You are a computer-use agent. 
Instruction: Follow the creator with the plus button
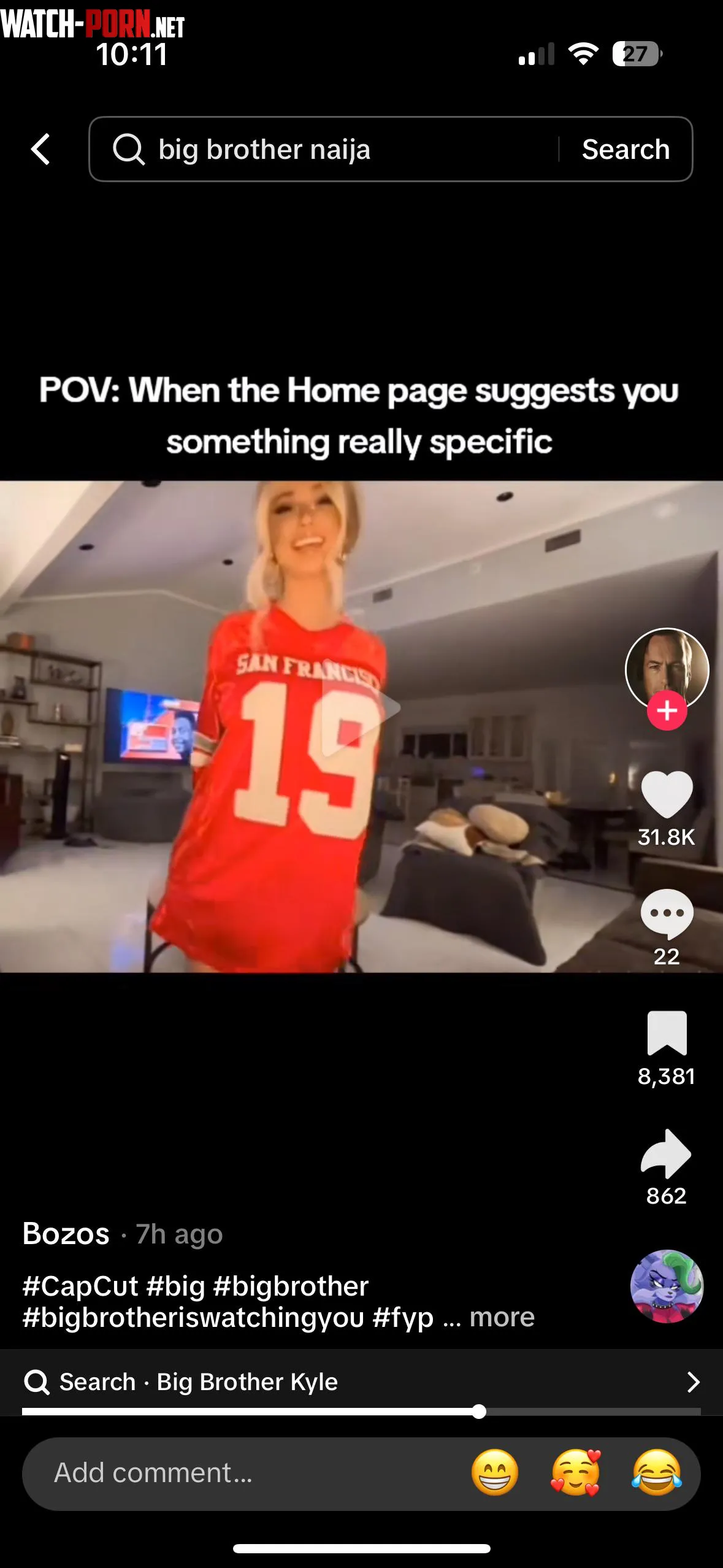point(667,710)
